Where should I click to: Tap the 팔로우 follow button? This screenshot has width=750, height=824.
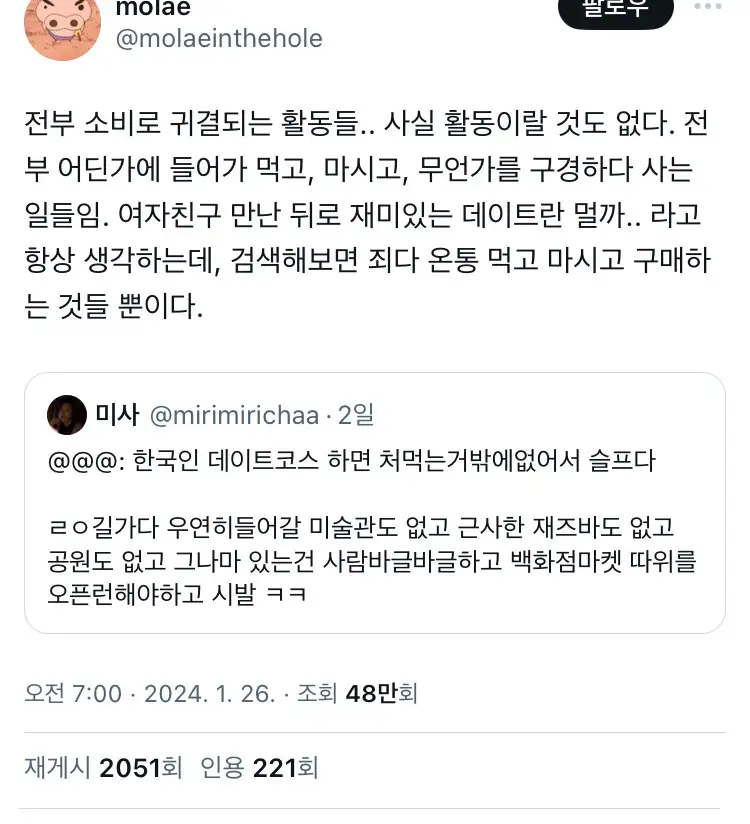(616, 8)
